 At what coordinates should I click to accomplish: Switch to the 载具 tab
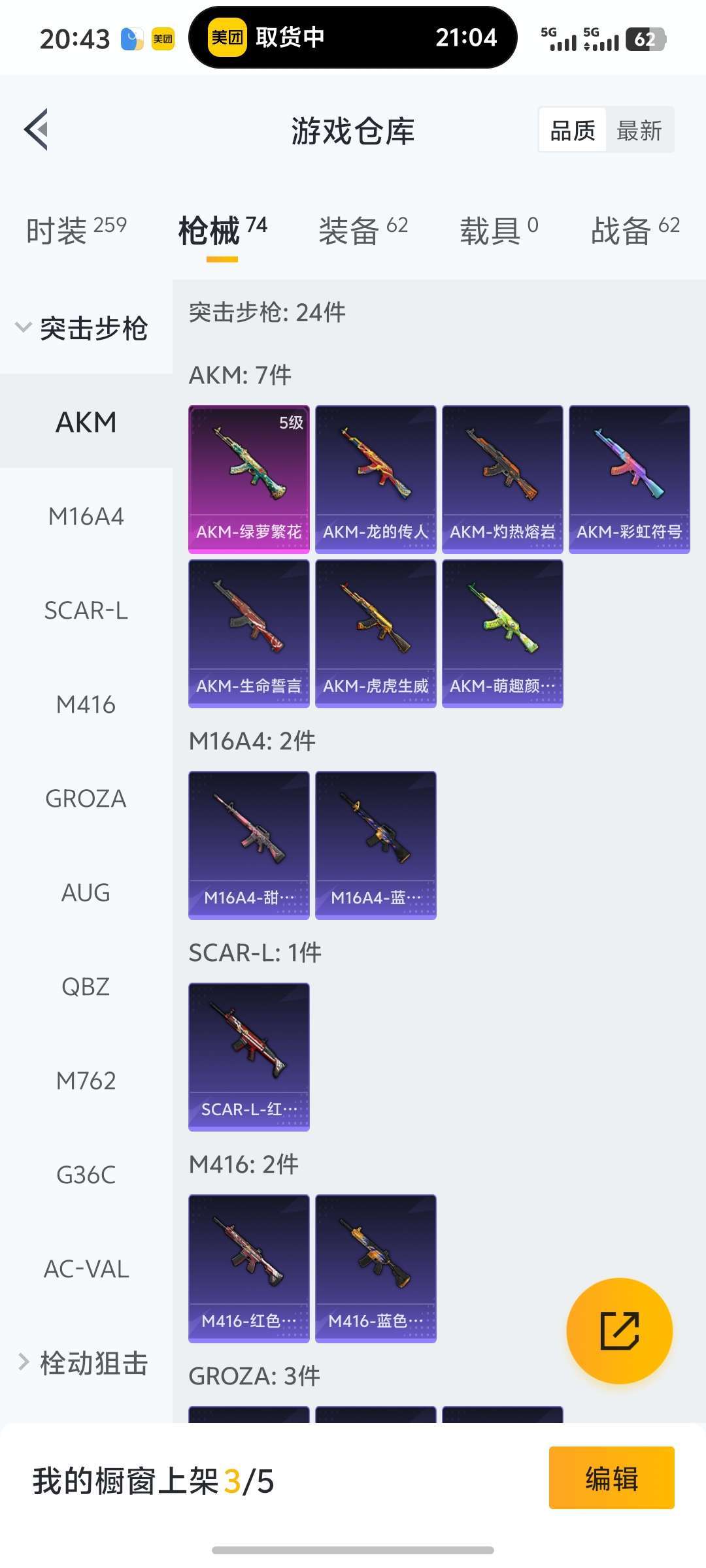(499, 230)
